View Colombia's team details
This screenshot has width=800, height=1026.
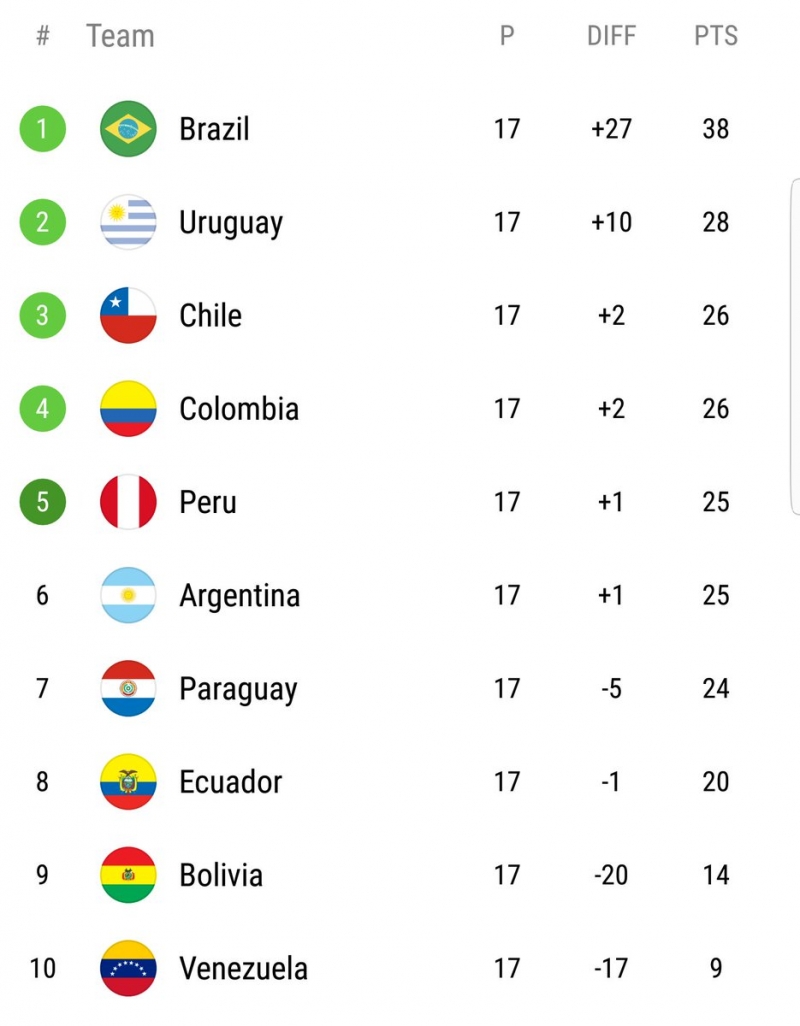tap(238, 409)
